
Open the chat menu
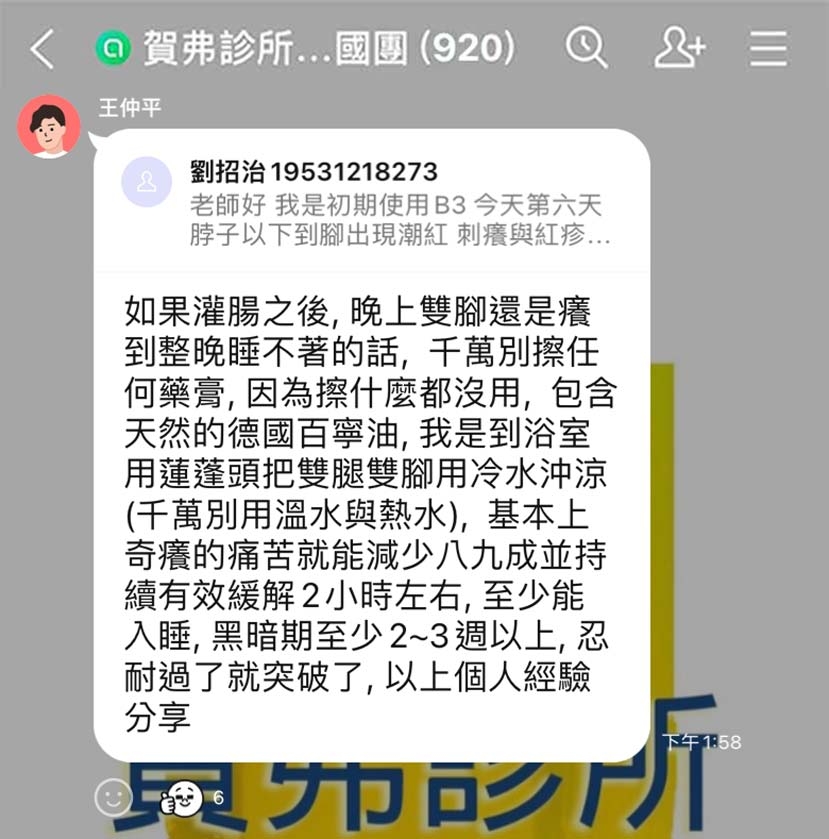[x=769, y=47]
